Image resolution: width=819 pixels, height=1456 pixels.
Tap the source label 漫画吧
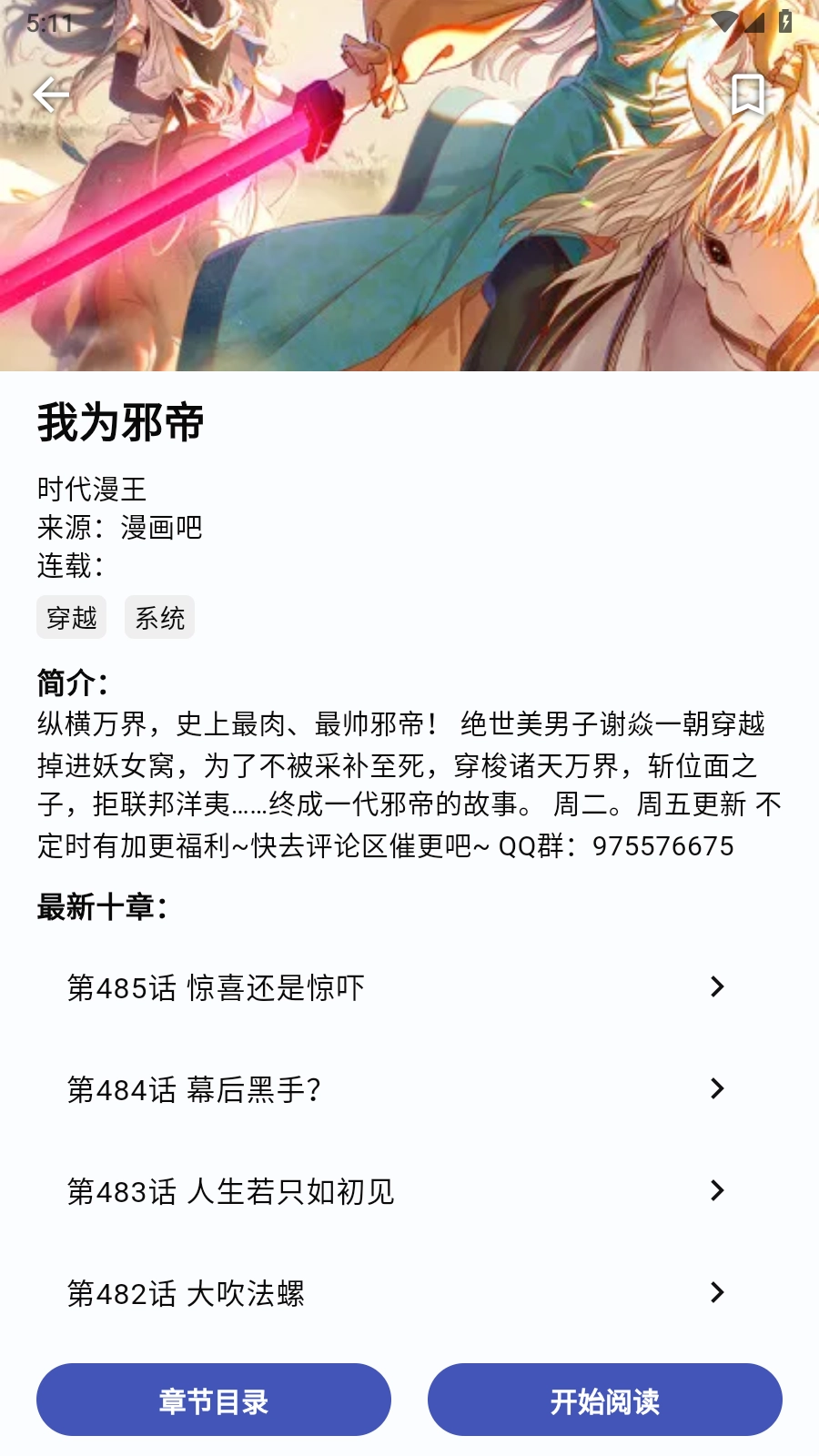(165, 526)
